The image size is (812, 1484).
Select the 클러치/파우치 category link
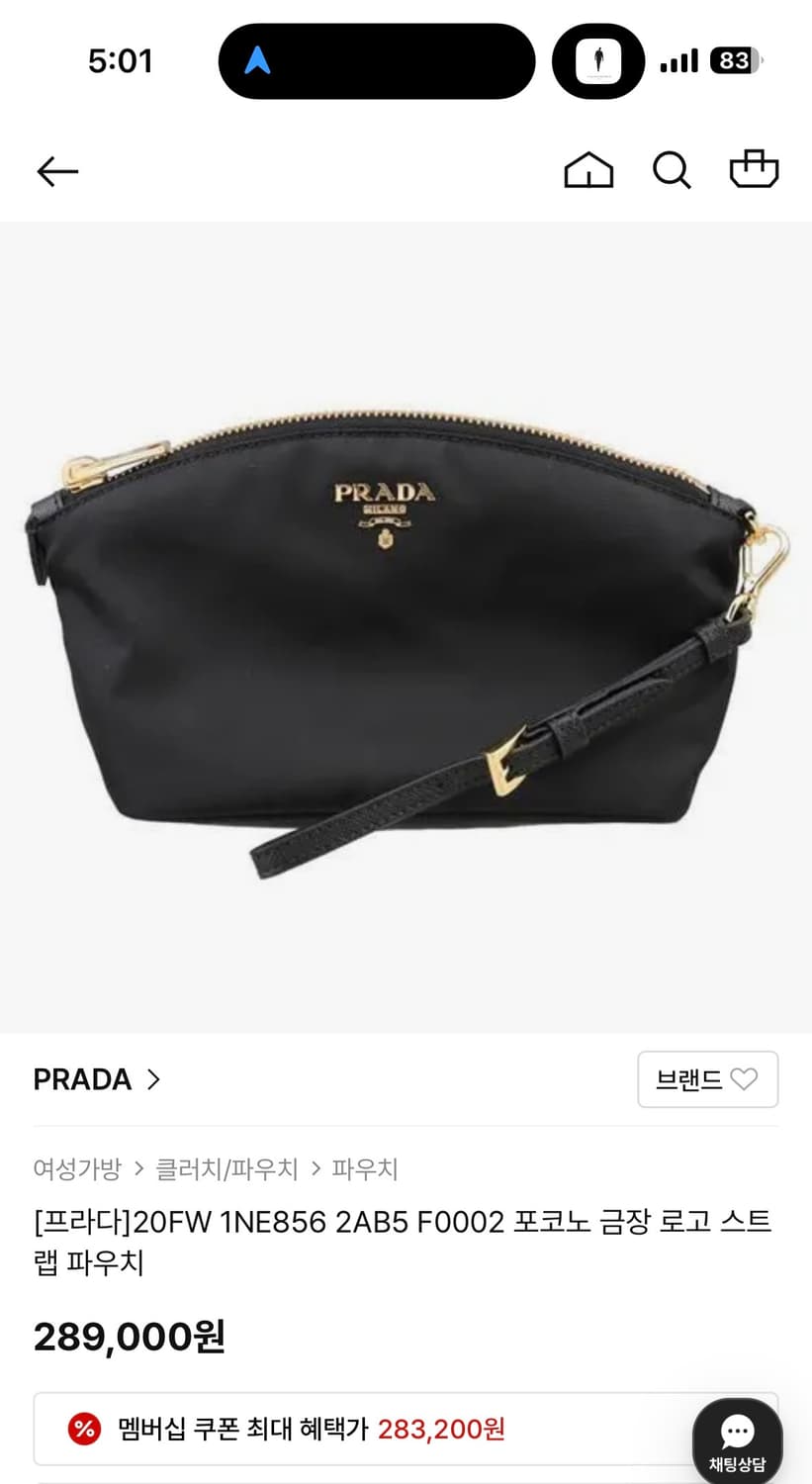pos(226,1169)
